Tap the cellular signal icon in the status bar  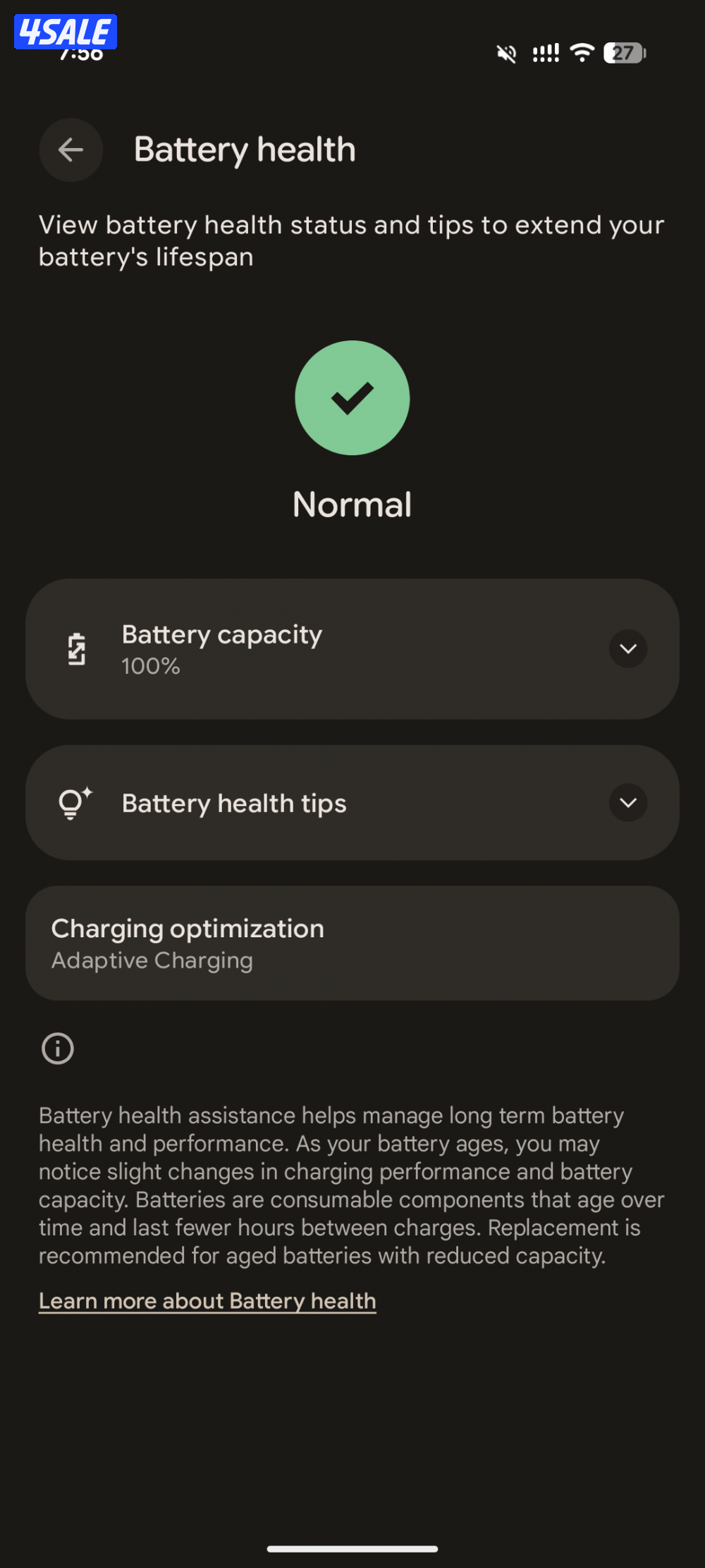point(544,53)
